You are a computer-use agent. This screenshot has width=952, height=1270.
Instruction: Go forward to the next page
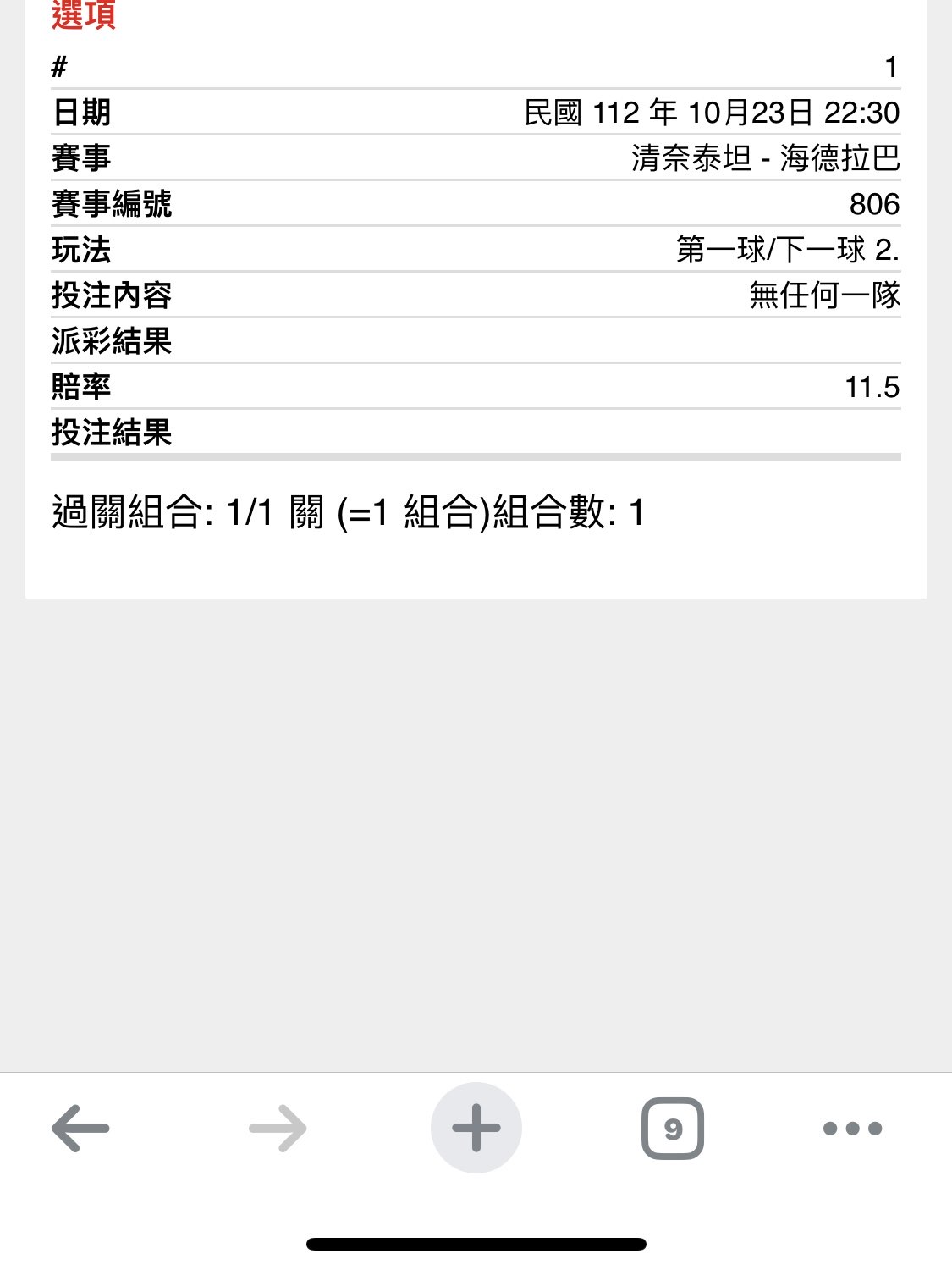click(278, 1128)
